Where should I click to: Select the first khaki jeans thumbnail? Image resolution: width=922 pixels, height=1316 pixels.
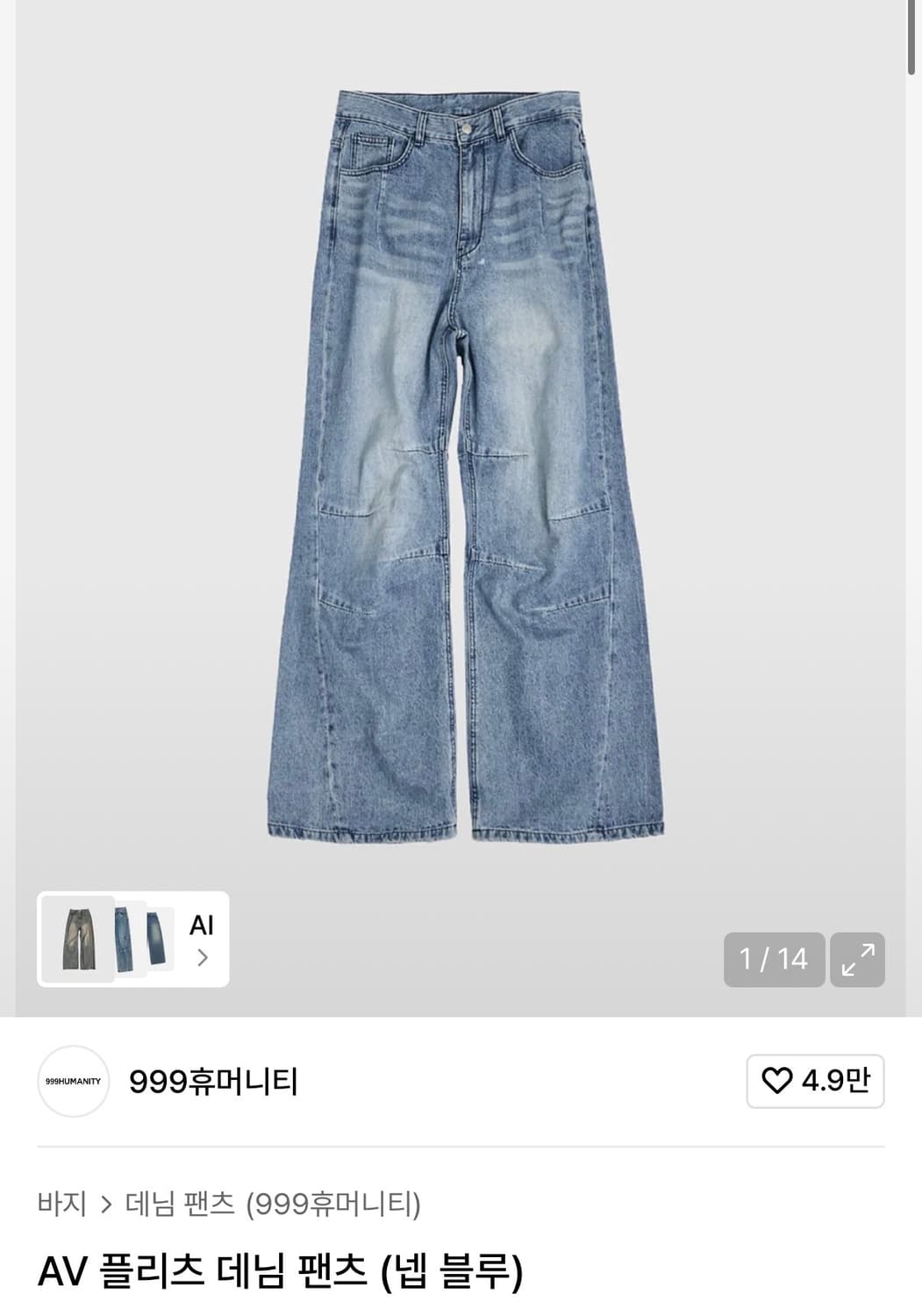(82, 941)
